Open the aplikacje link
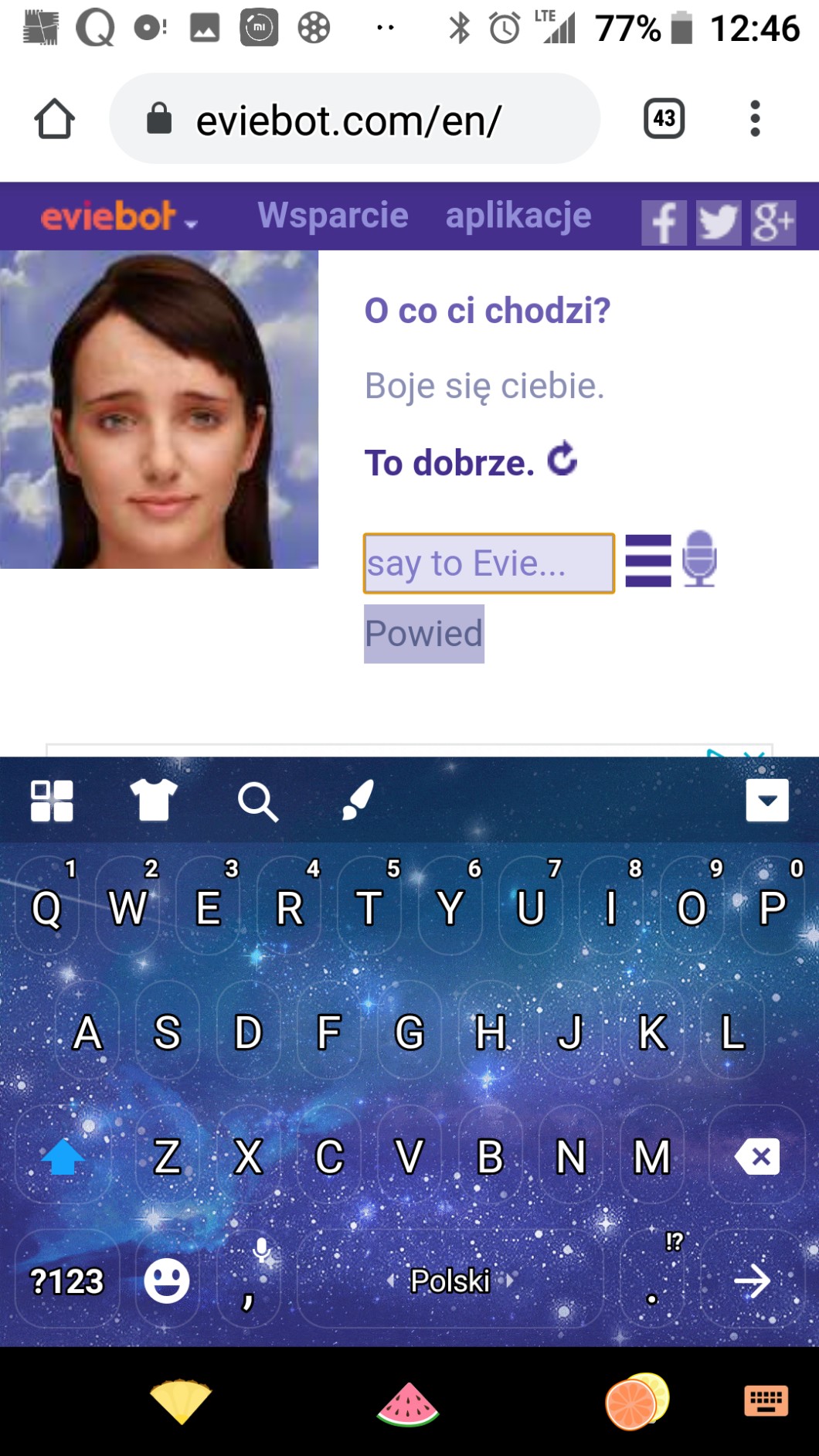Image resolution: width=819 pixels, height=1456 pixels. [518, 216]
